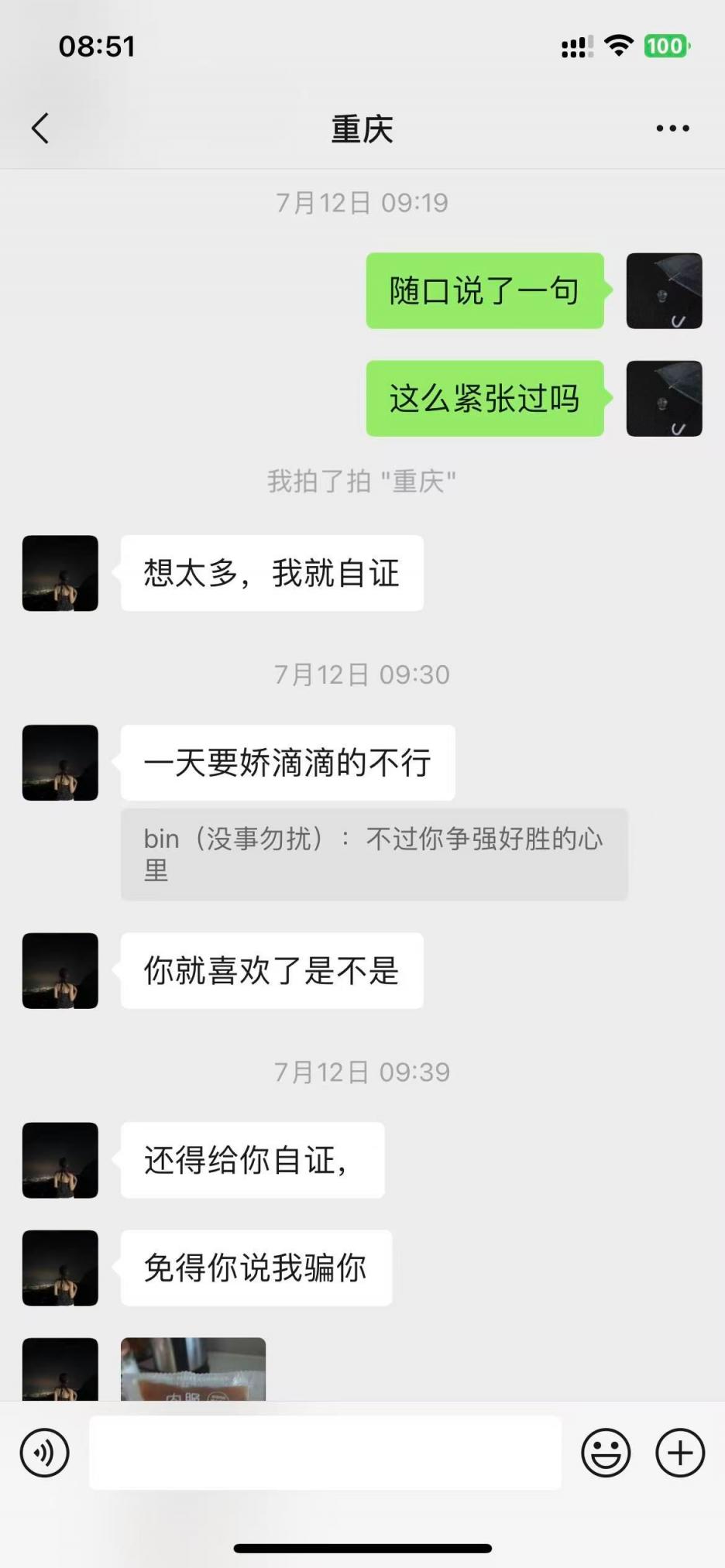Viewport: 725px width, 1568px height.
Task: Go back from the 重庆 chat
Action: click(40, 129)
